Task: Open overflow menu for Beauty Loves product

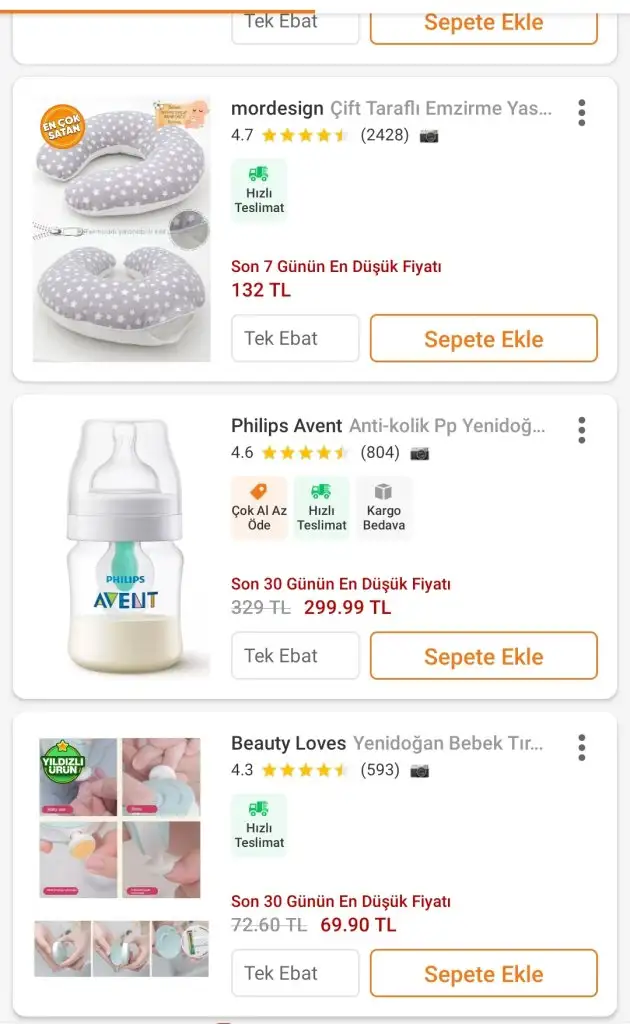Action: pyautogui.click(x=581, y=747)
